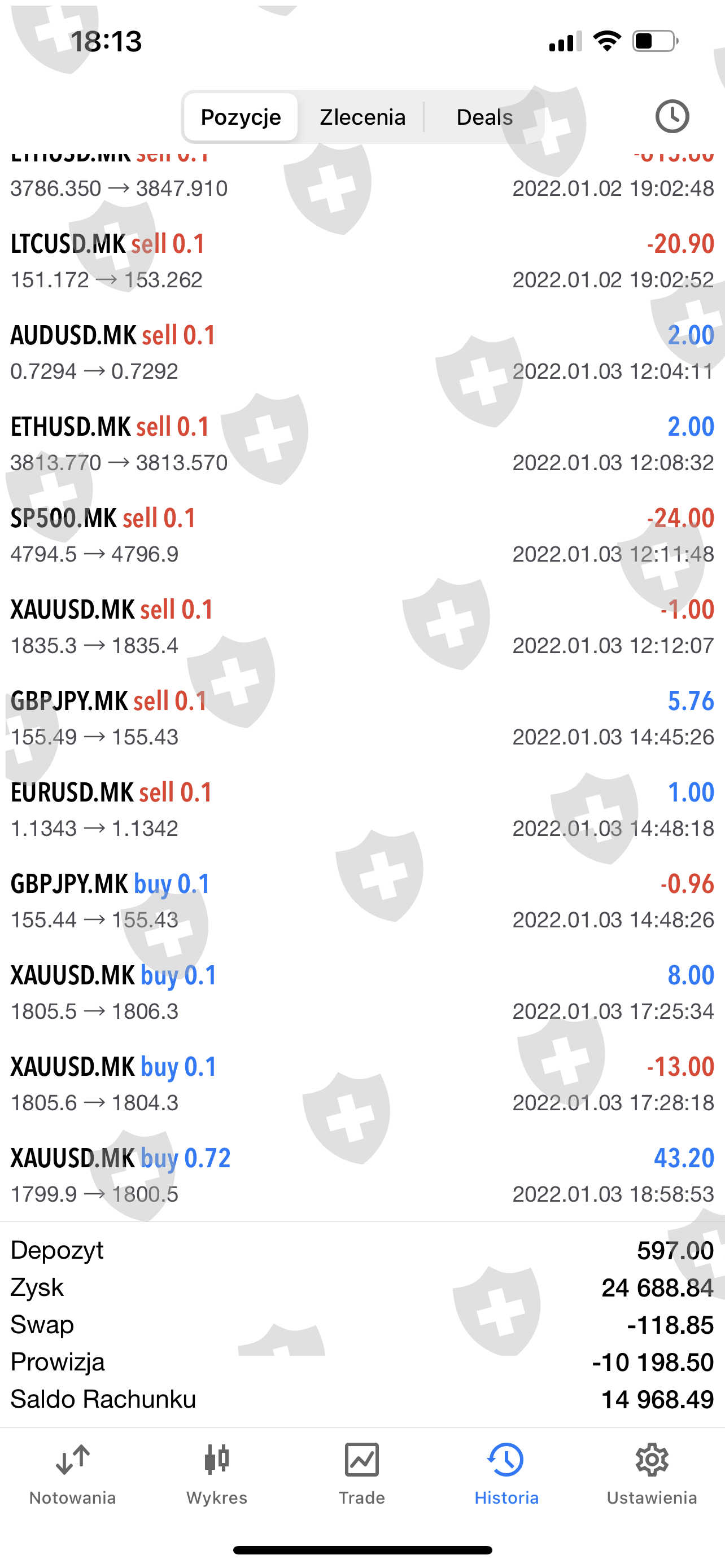Expand XAUUSD.MK sell with -1.00 loss

pyautogui.click(x=362, y=627)
